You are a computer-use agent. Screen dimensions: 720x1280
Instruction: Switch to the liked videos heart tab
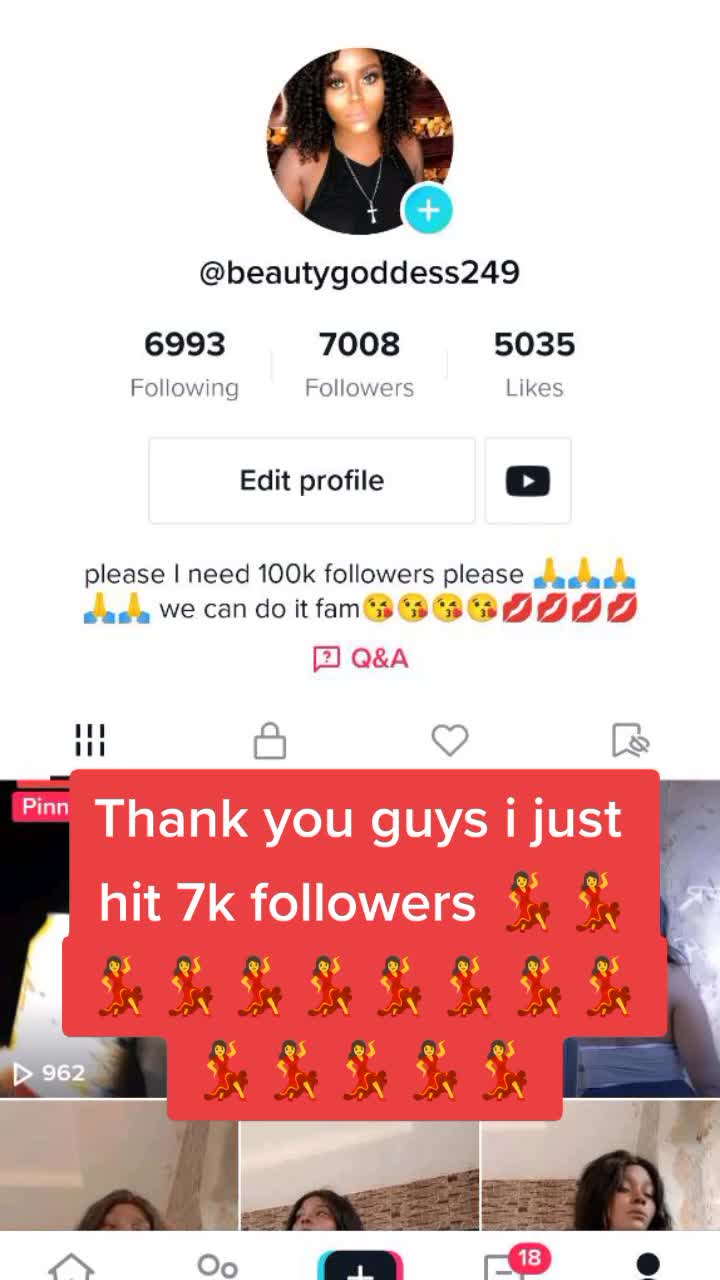450,741
